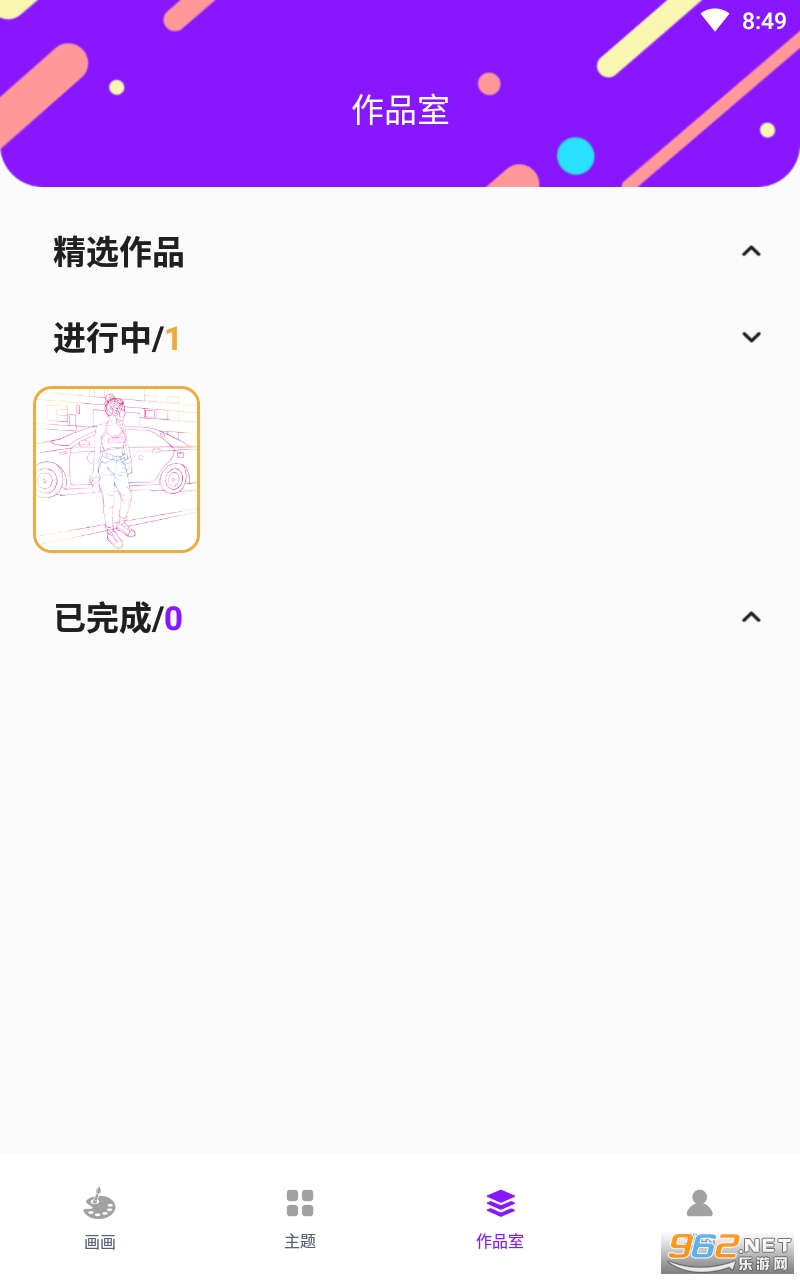
Task: Select the 作品室 tab
Action: click(x=500, y=1218)
